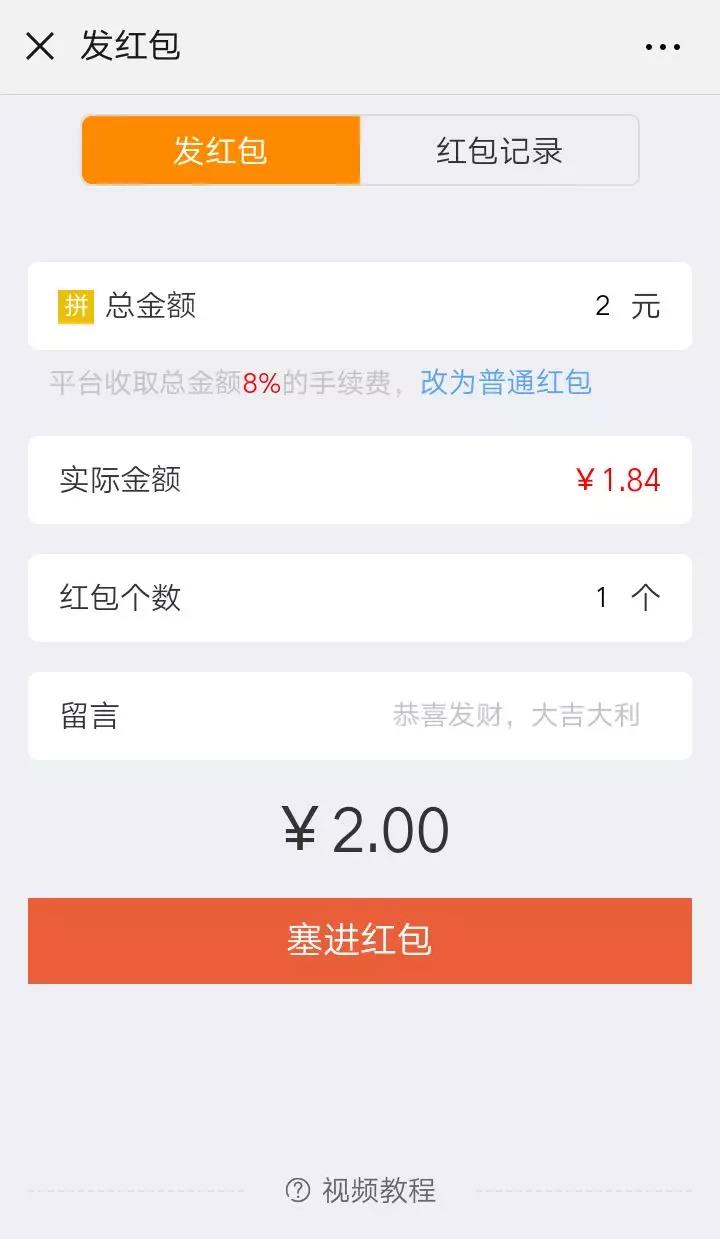The height and width of the screenshot is (1239, 720).
Task: Click the '1 个' packet count value
Action: (626, 597)
